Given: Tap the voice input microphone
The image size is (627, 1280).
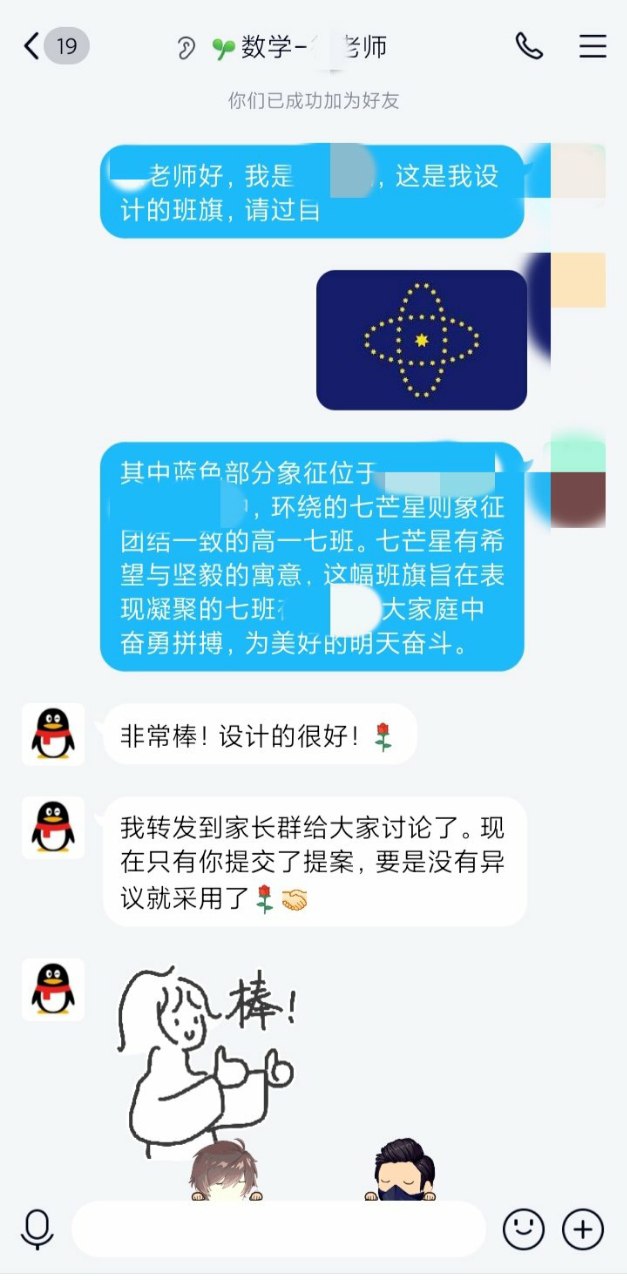Looking at the screenshot, I should 37,1229.
